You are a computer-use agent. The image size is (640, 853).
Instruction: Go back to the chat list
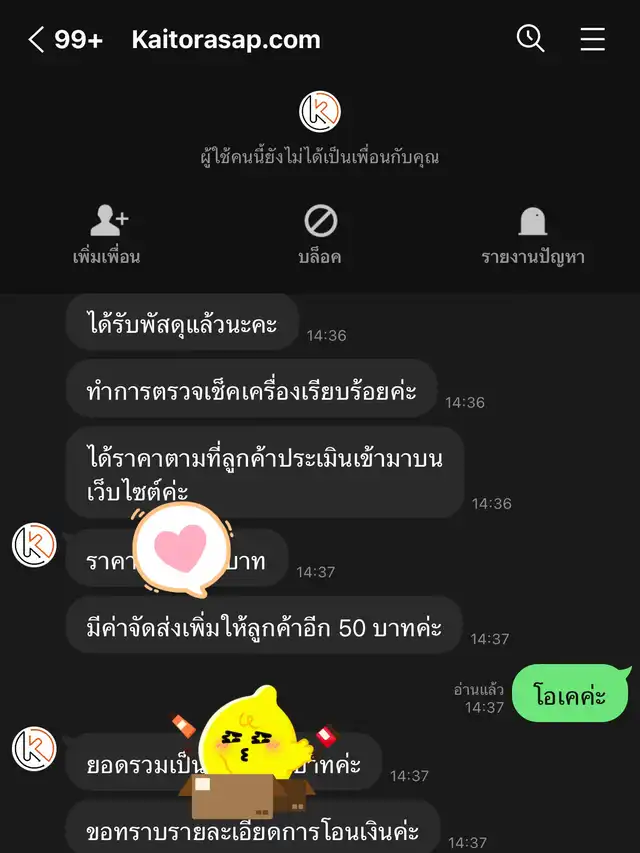[38, 40]
